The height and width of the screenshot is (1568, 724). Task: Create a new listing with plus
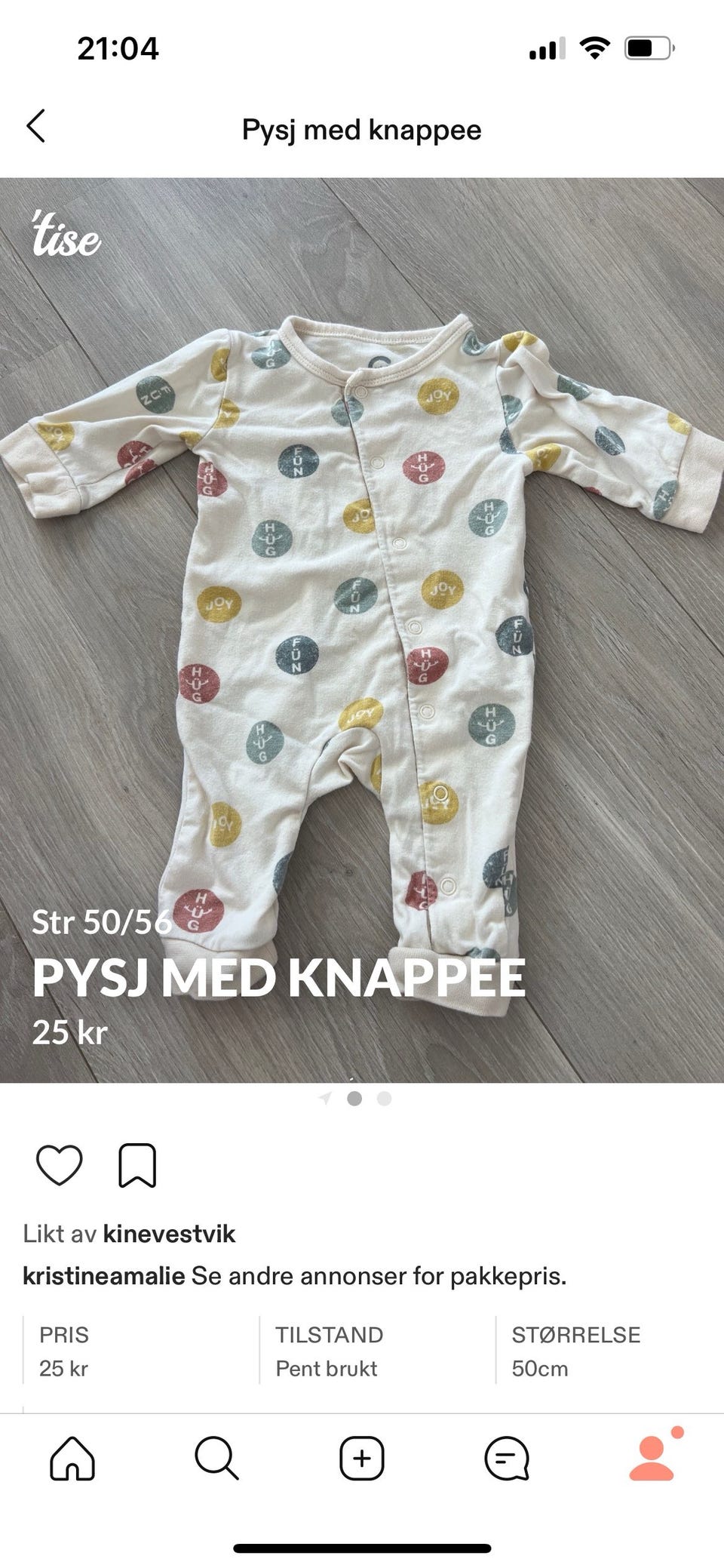click(x=362, y=1458)
